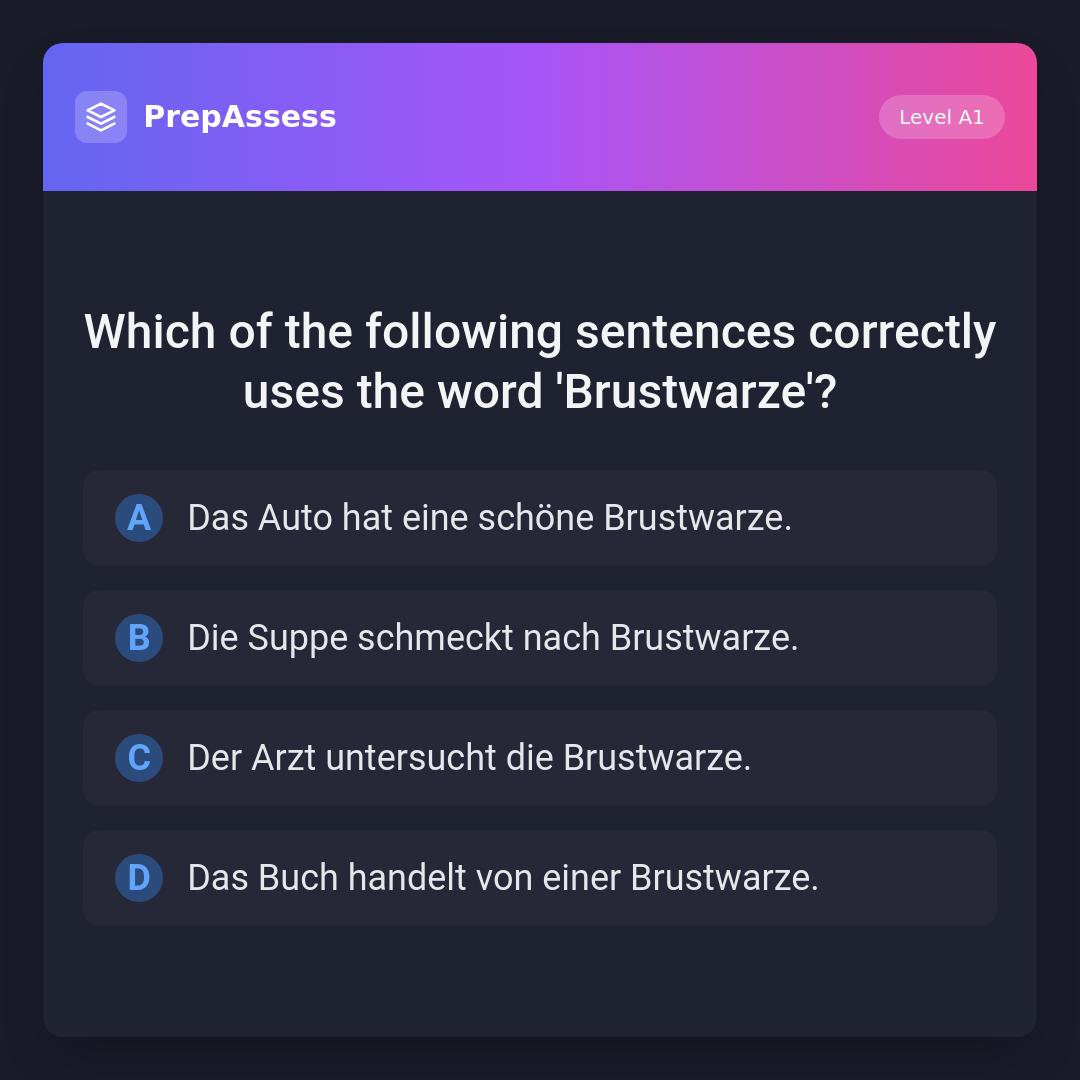1080x1080 pixels.
Task: Select option D about Das Buch
Action: 539,878
